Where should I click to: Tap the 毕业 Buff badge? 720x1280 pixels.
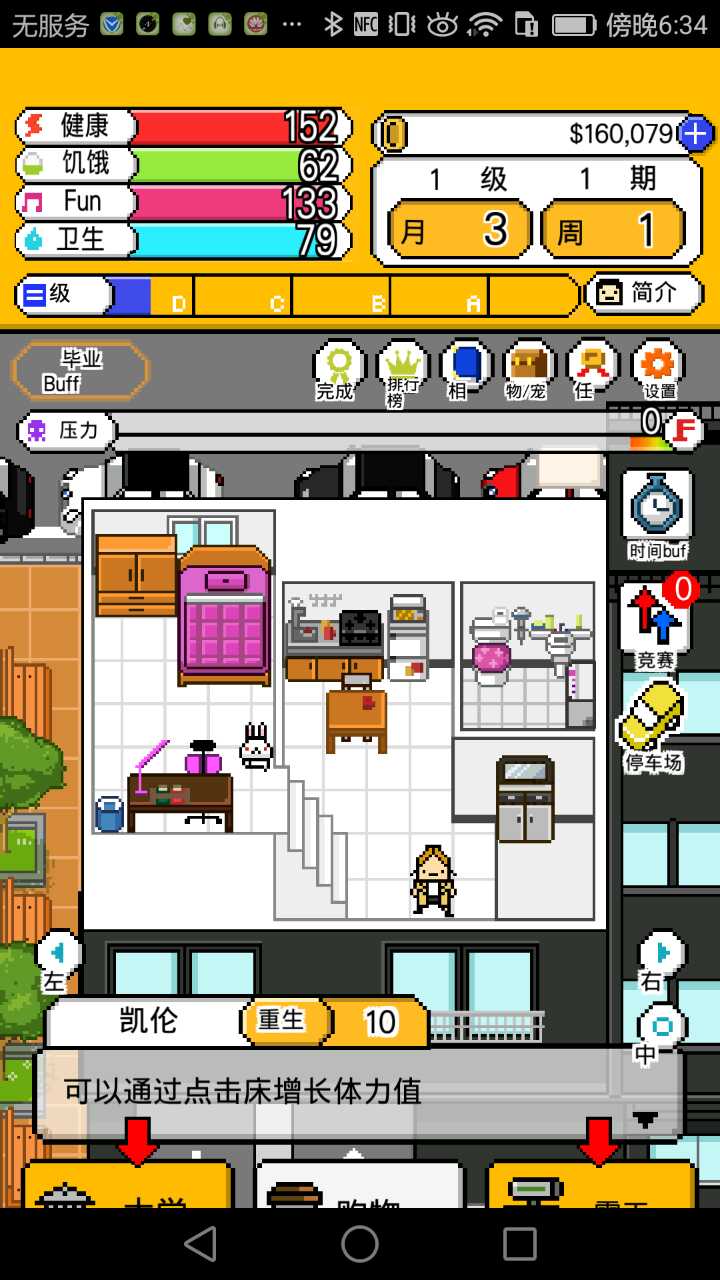[80, 370]
